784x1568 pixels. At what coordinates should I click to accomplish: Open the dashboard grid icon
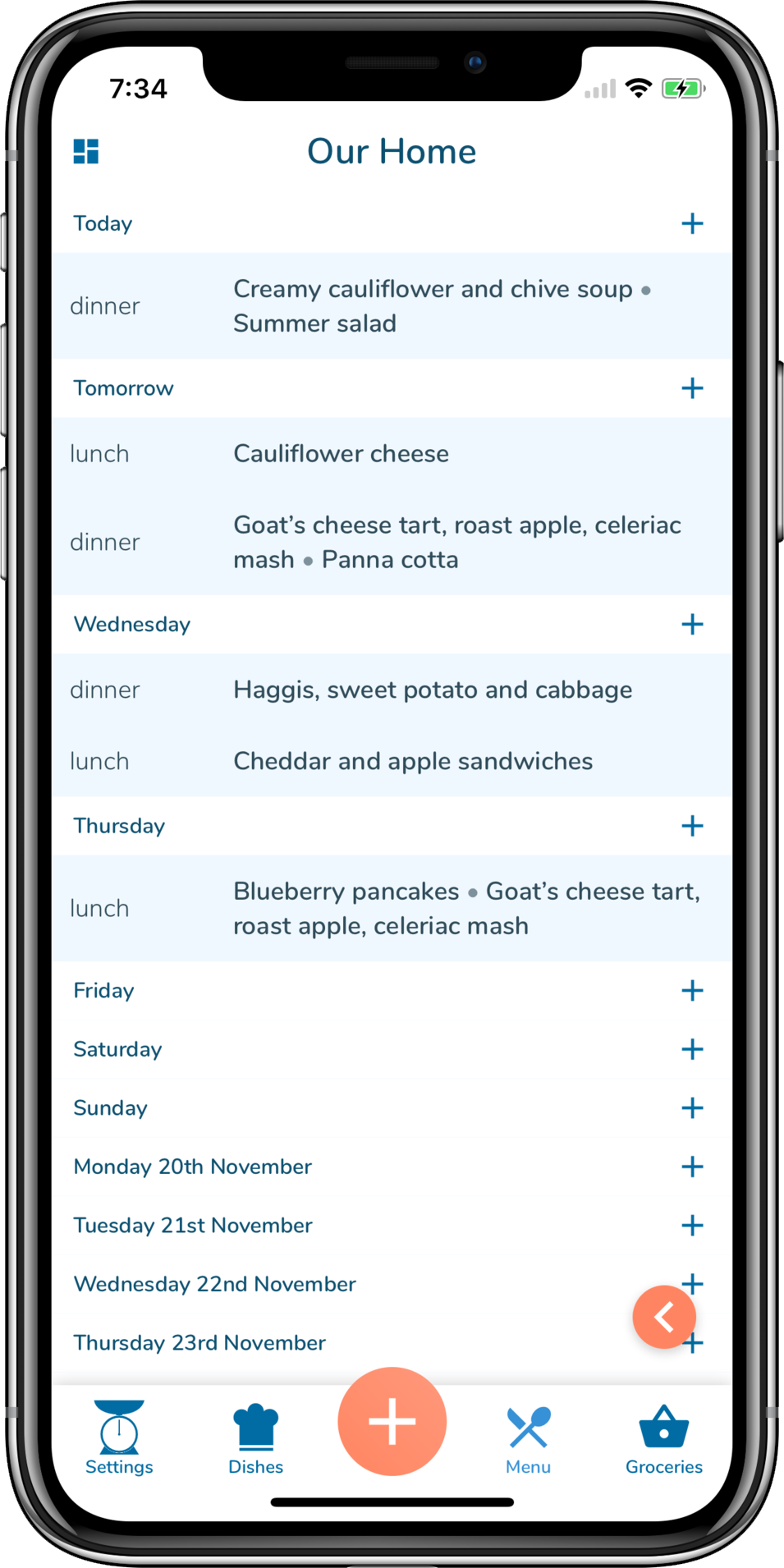point(86,151)
